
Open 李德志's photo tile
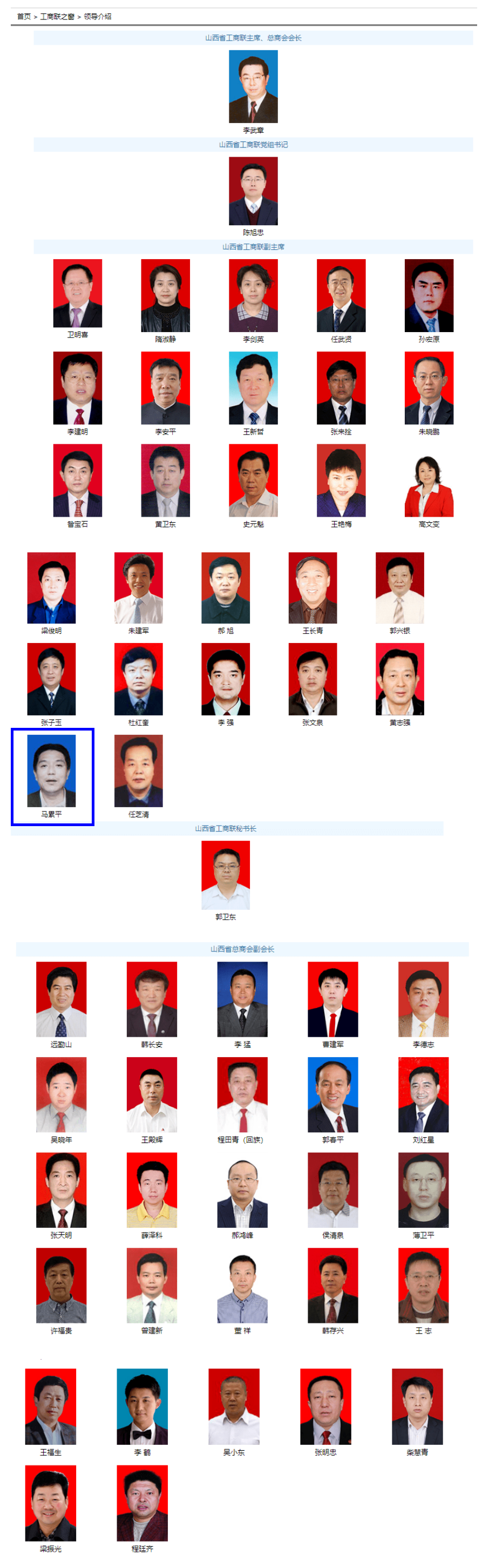click(423, 999)
